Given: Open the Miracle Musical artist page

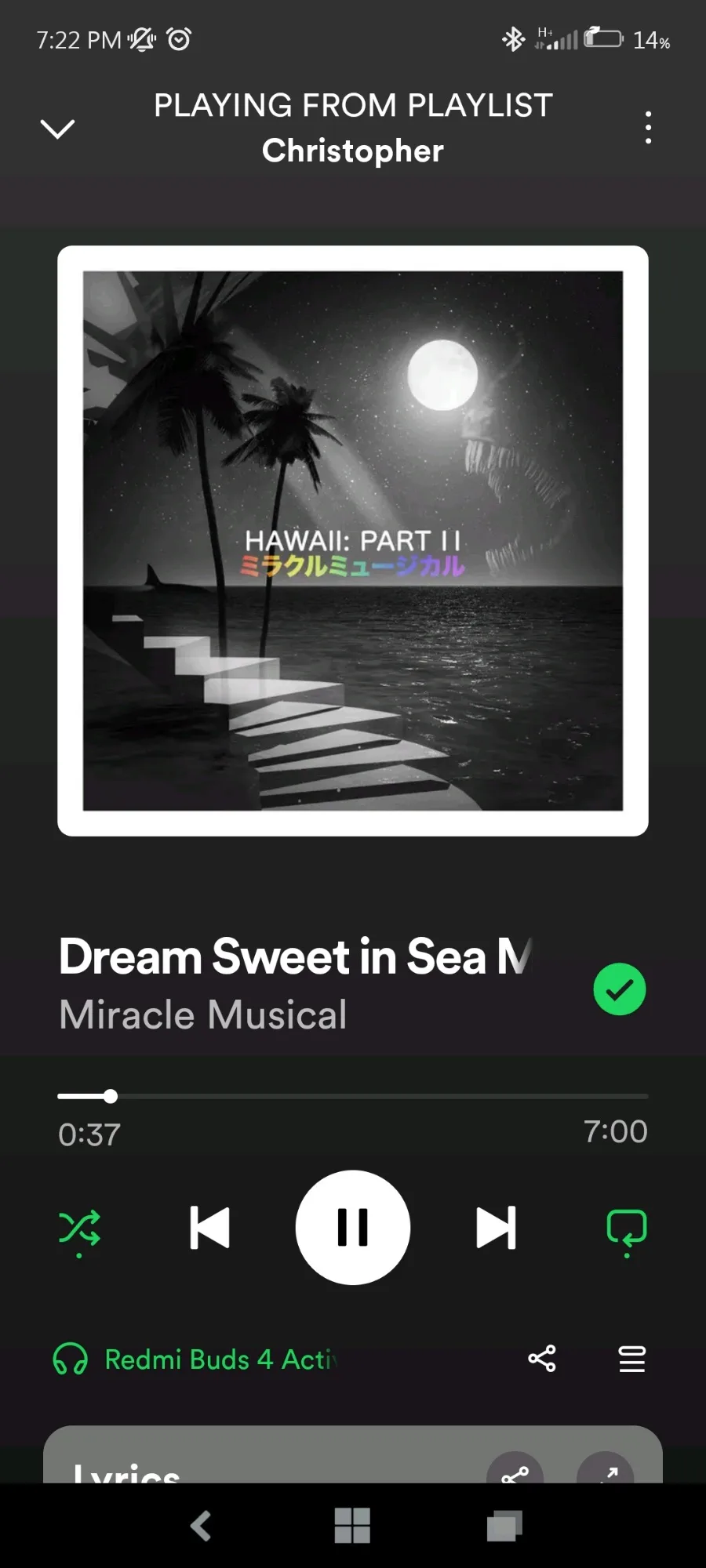Looking at the screenshot, I should click(x=203, y=1014).
